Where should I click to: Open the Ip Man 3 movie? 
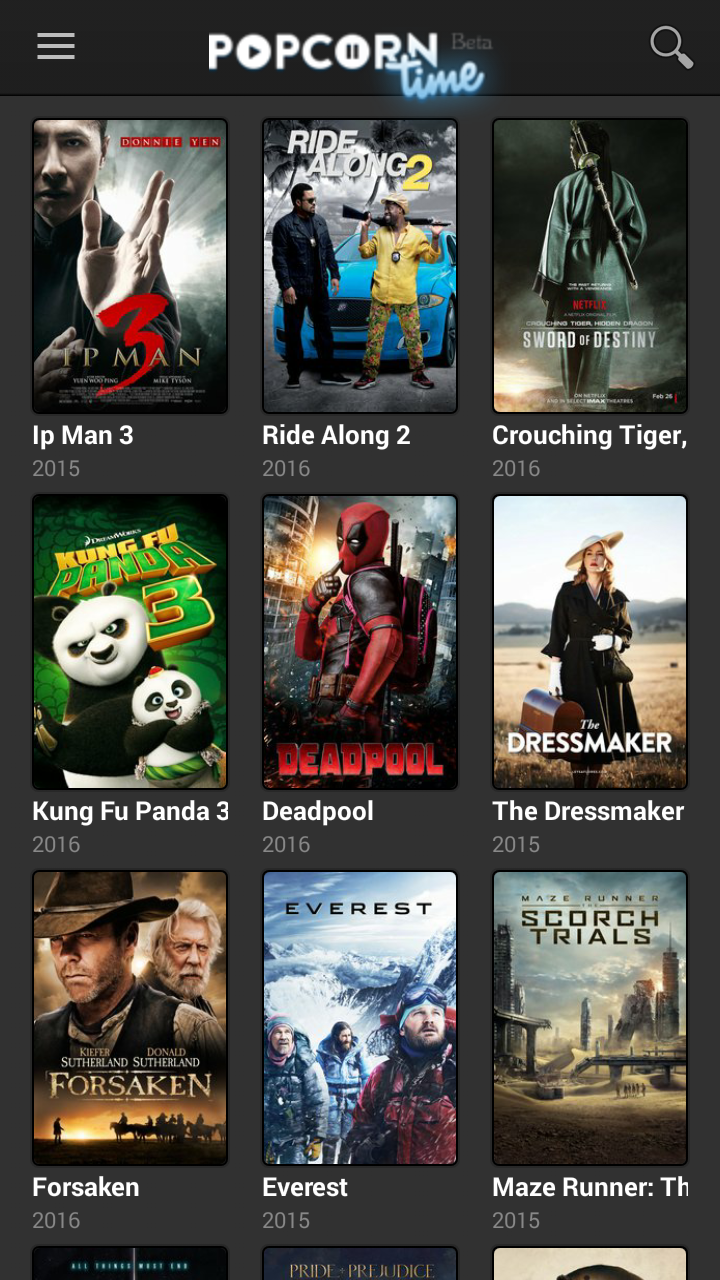click(x=130, y=266)
